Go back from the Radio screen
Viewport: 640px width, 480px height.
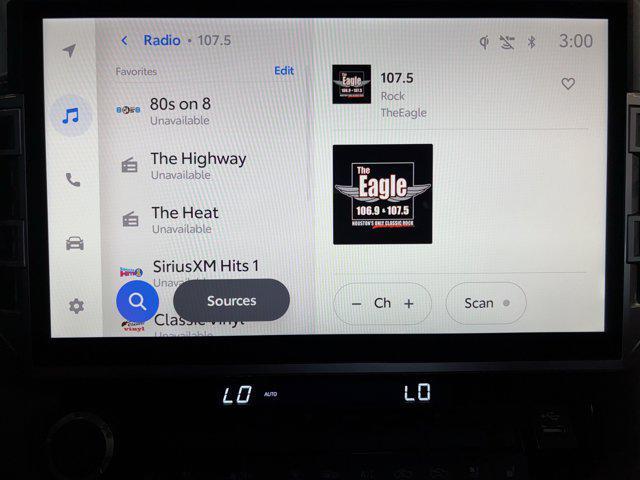pos(124,41)
